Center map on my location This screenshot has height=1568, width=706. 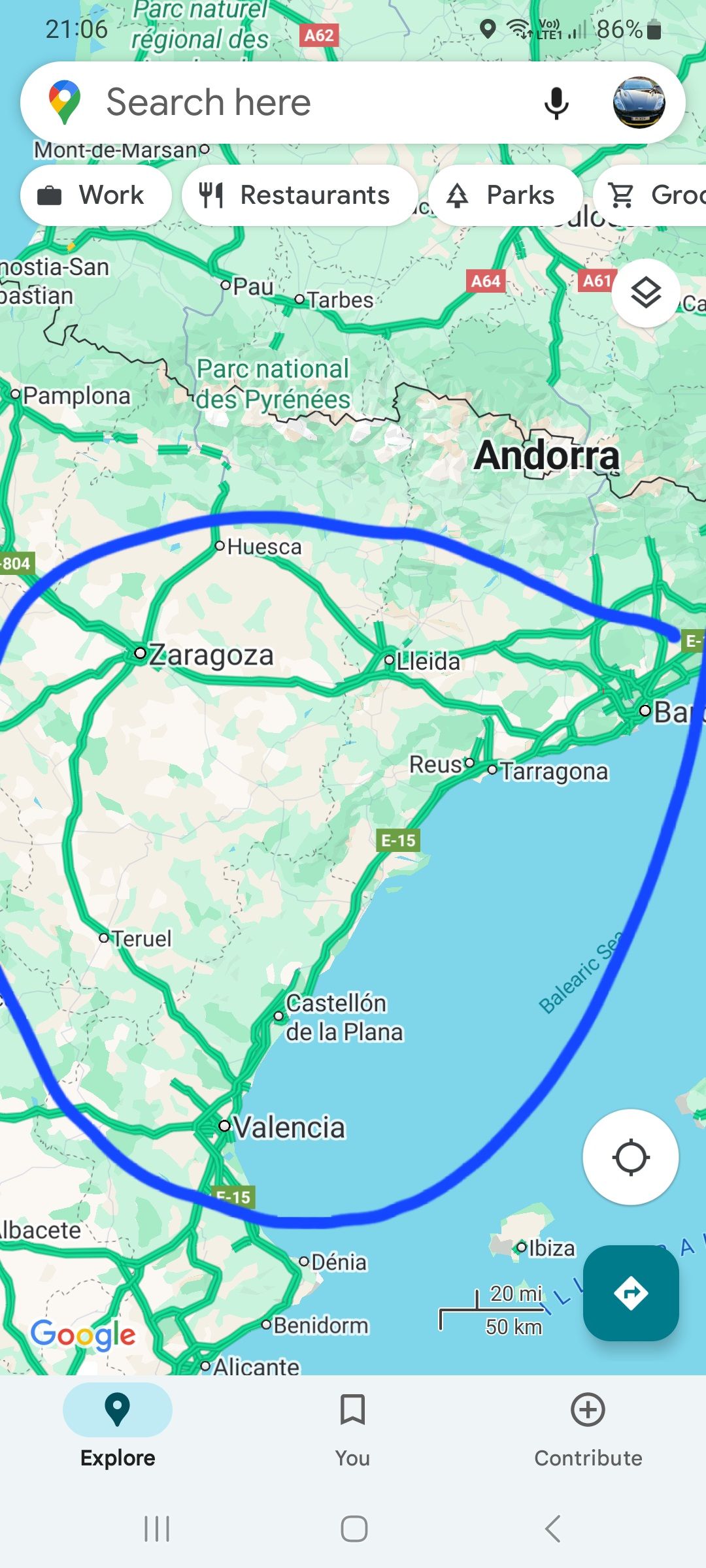tap(630, 1157)
